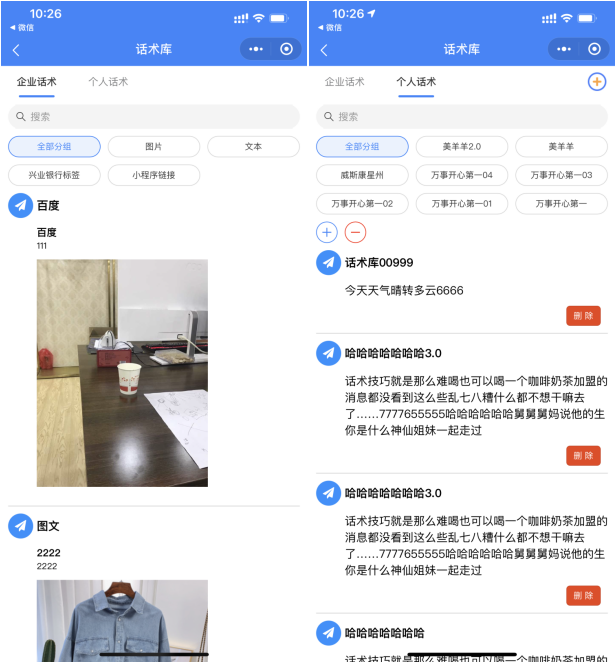Screen dimensions: 616x666
Task: Filter scripts by 文本
Action: pos(253,146)
